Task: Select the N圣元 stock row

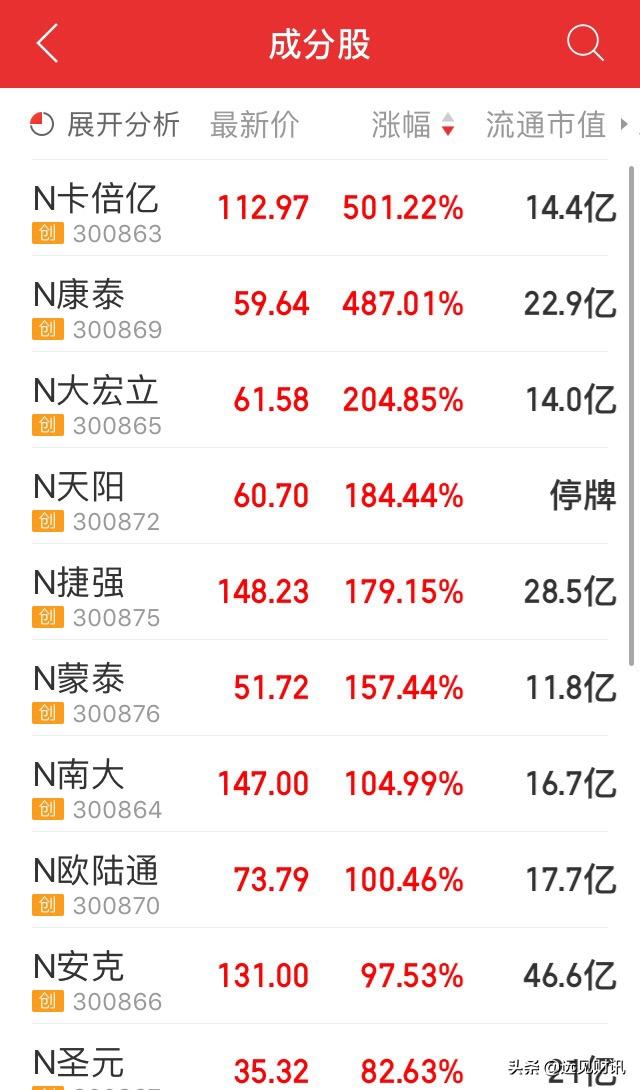Action: click(x=320, y=1057)
